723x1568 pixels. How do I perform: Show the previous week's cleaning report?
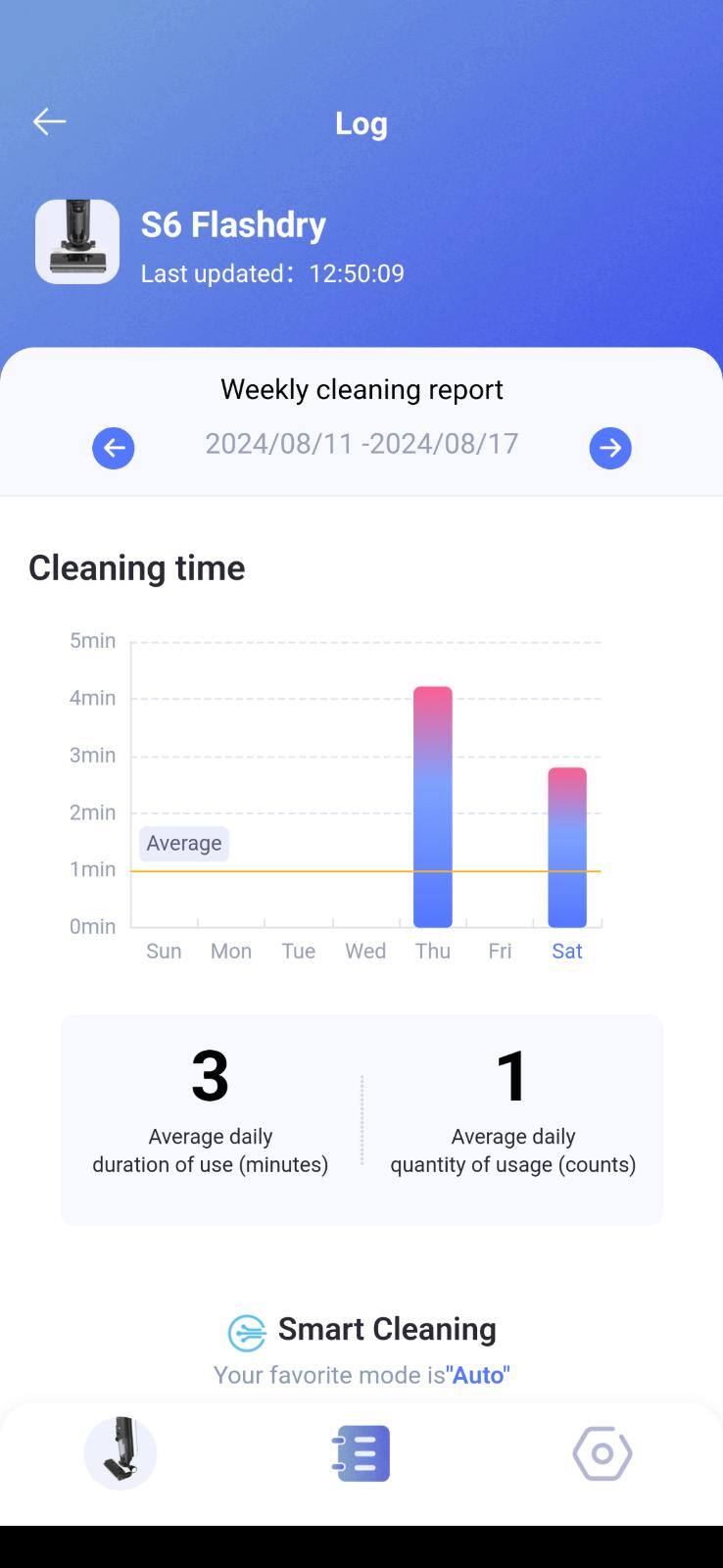click(114, 448)
